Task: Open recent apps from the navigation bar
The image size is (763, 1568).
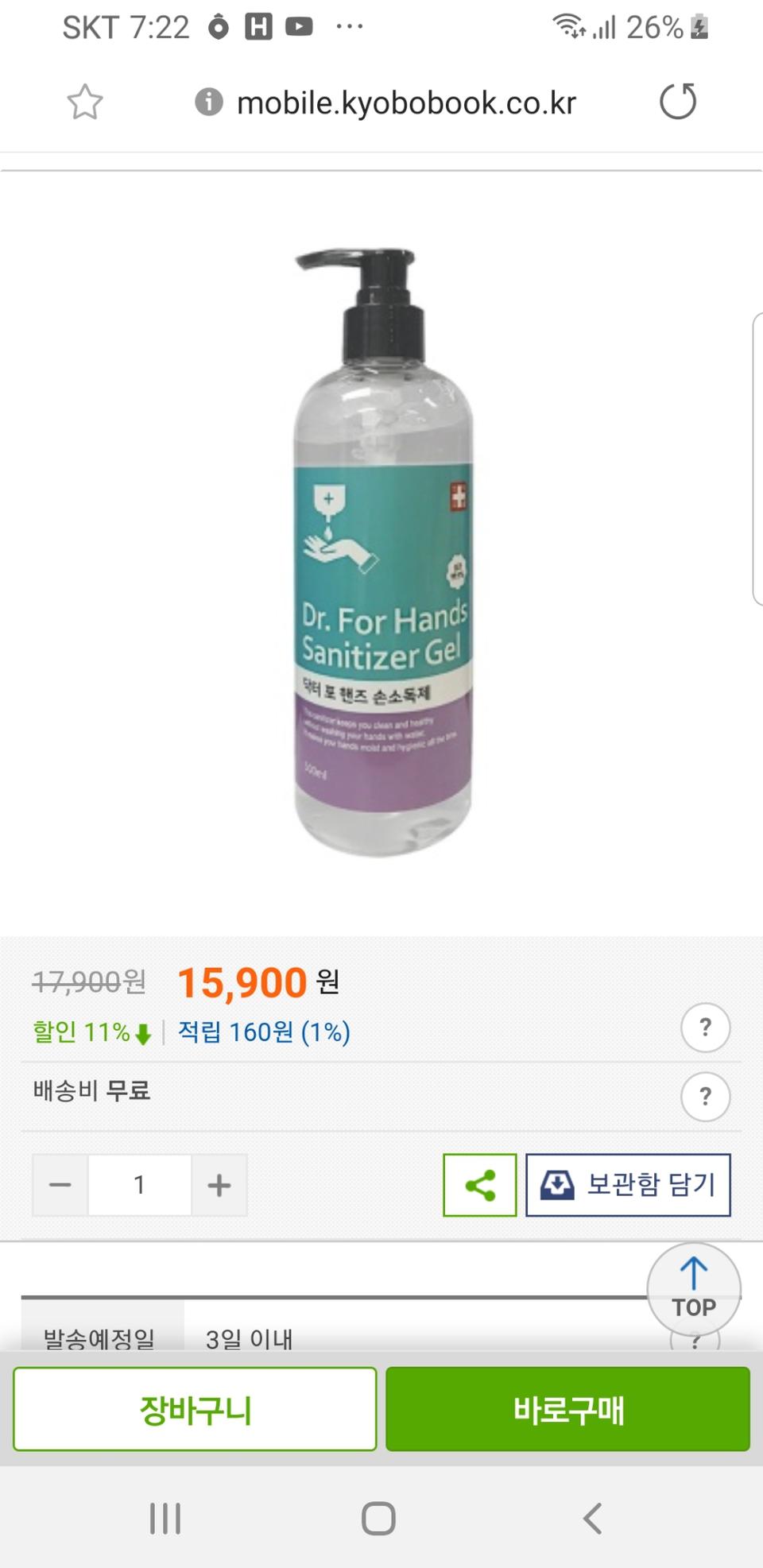Action: pyautogui.click(x=165, y=1518)
